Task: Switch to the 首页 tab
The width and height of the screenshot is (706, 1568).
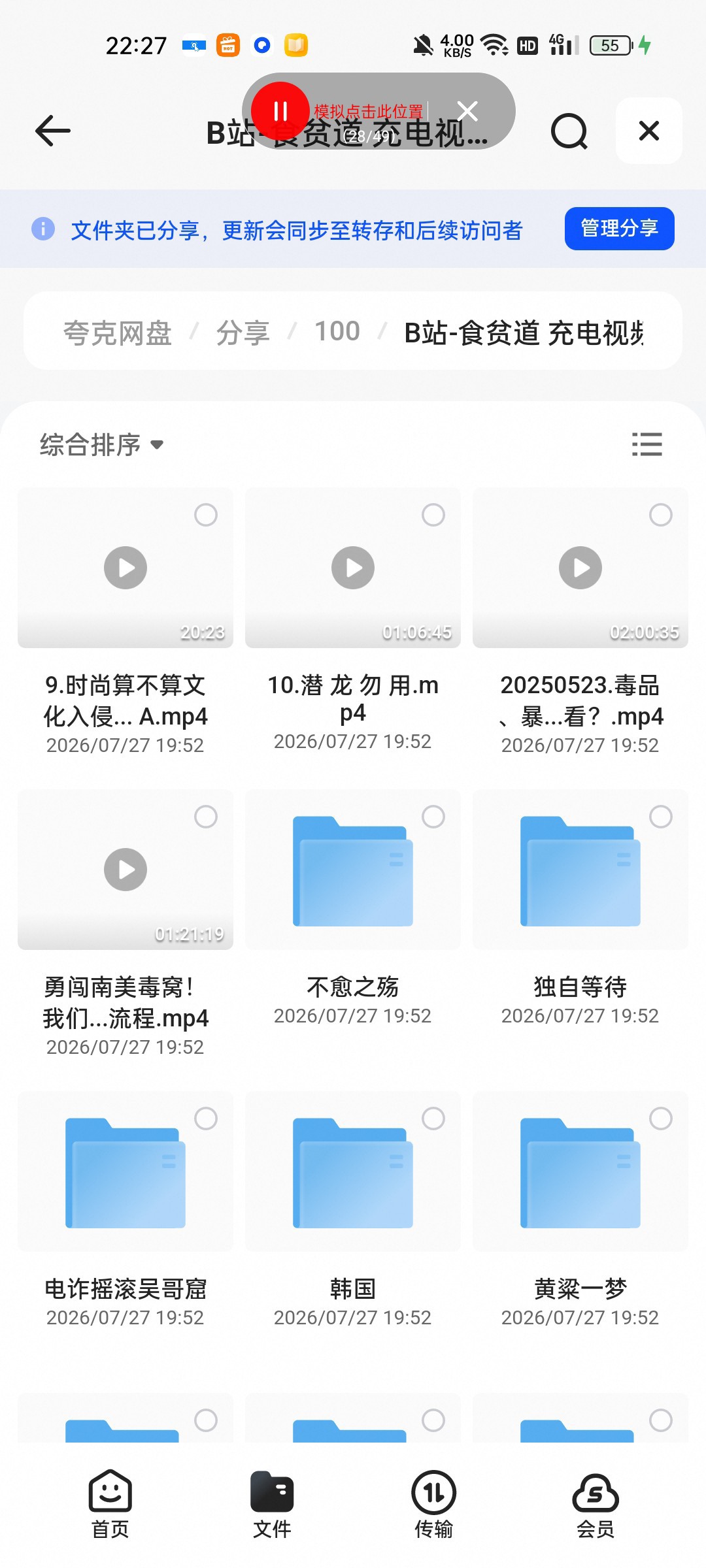Action: point(110,1504)
